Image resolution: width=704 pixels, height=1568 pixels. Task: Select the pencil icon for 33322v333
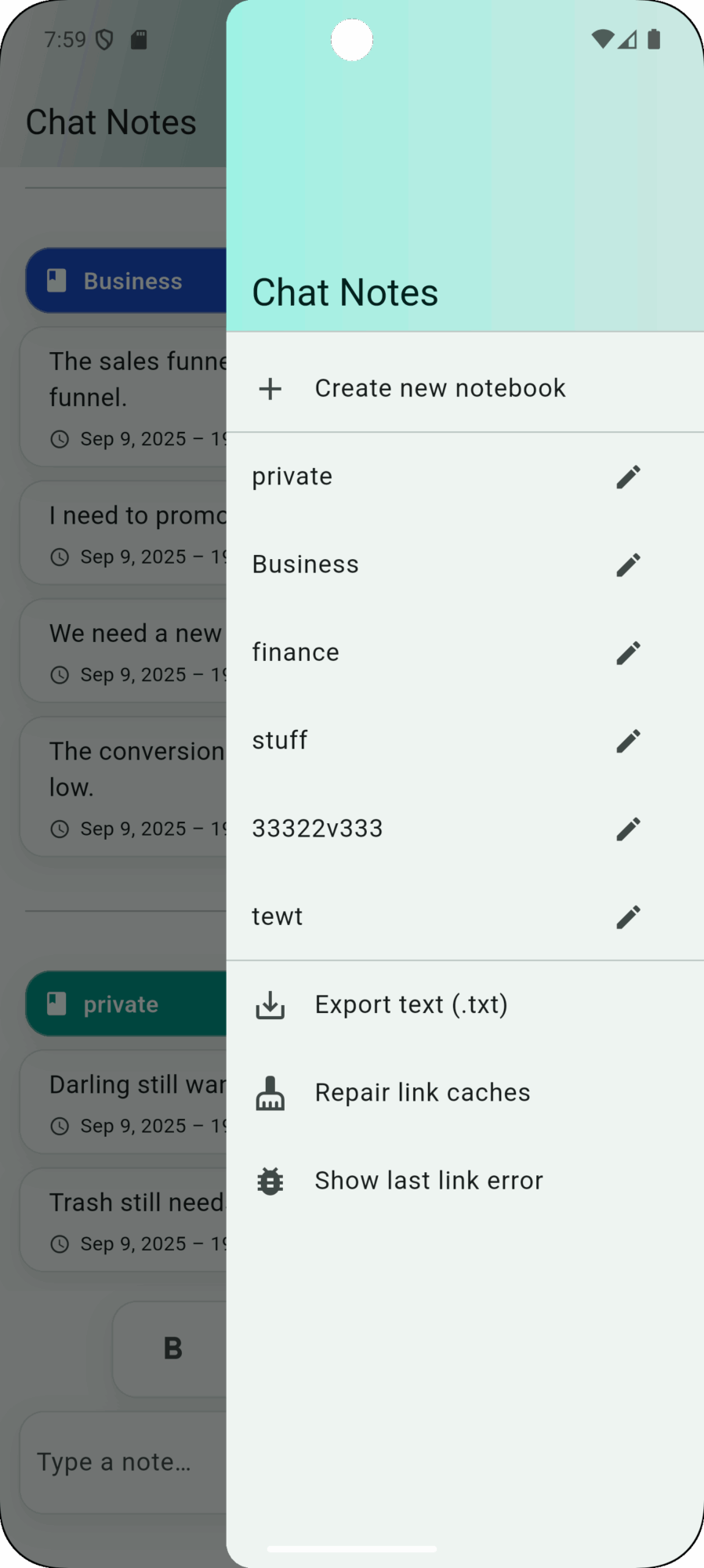point(628,829)
